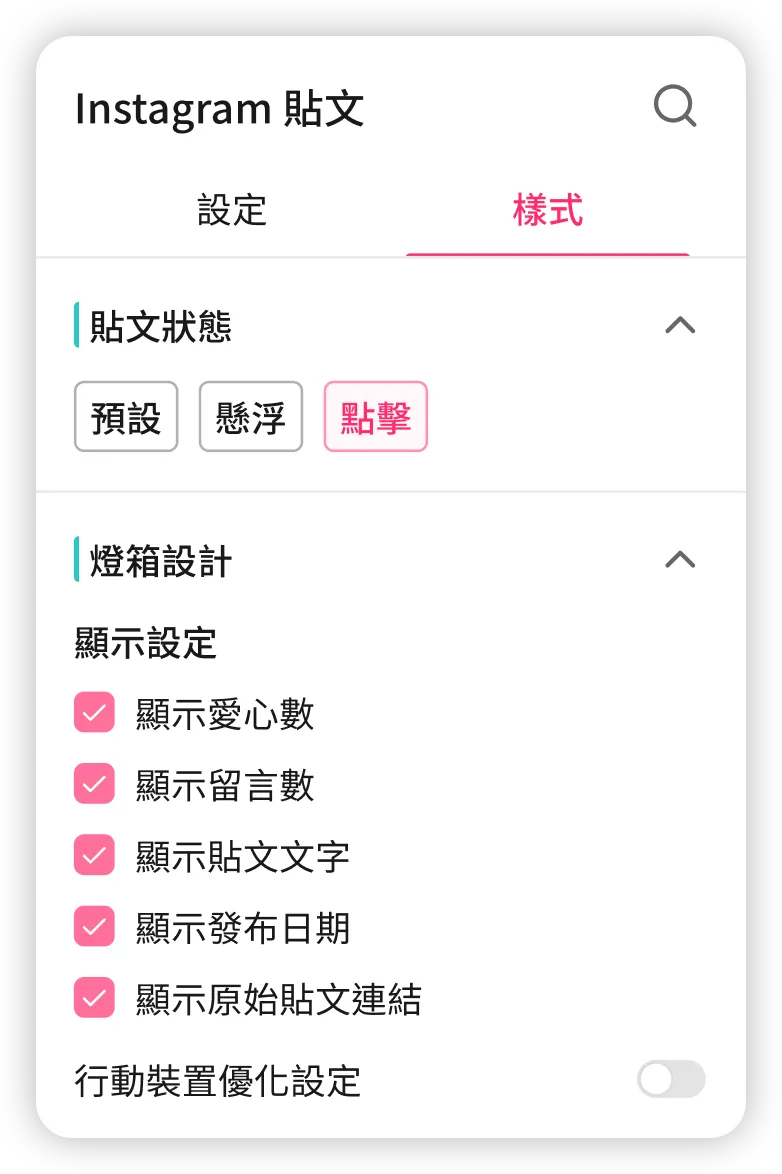782x1174 pixels.
Task: Uncheck 顯示留言數 checkbox
Action: (95, 784)
